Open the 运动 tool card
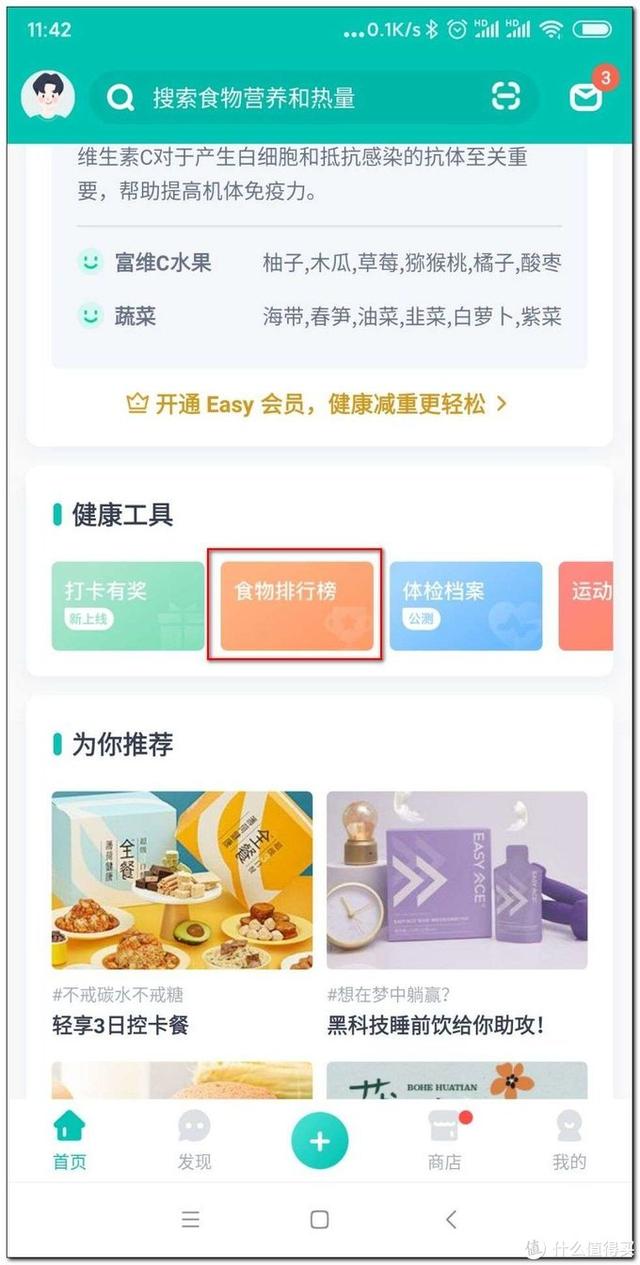Image resolution: width=640 pixels, height=1265 pixels. (588, 606)
